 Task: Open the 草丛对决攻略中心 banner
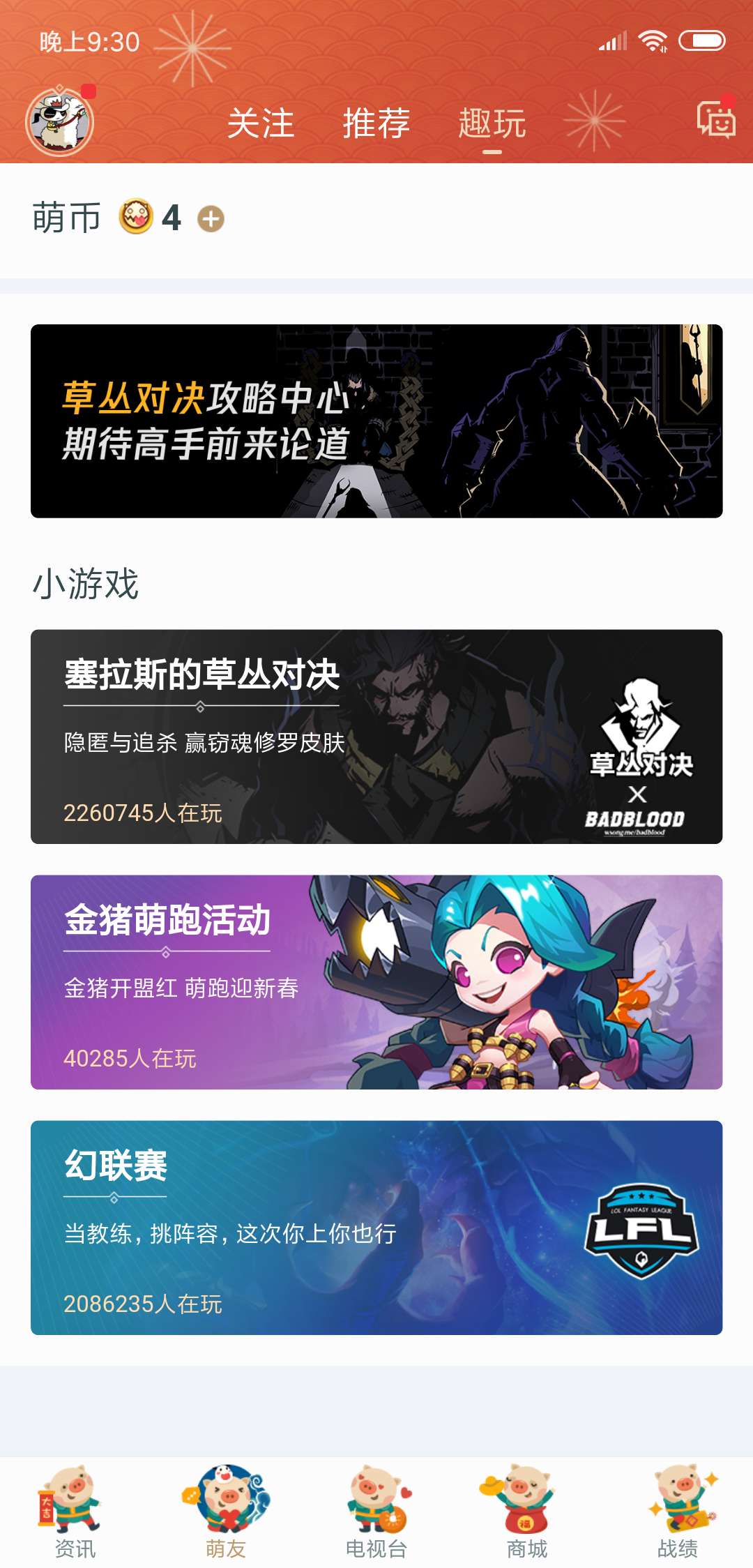click(376, 421)
